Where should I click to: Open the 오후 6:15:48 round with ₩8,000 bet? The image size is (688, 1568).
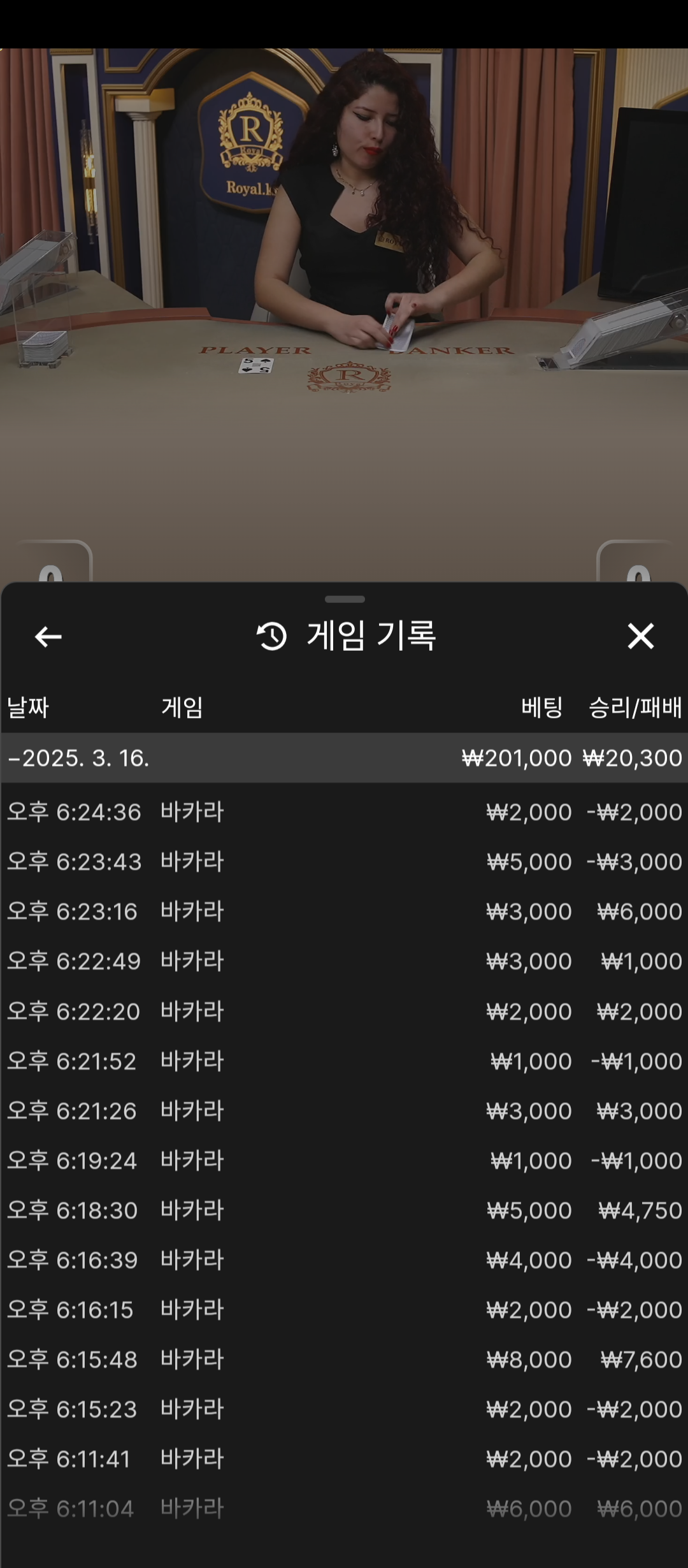(344, 1360)
